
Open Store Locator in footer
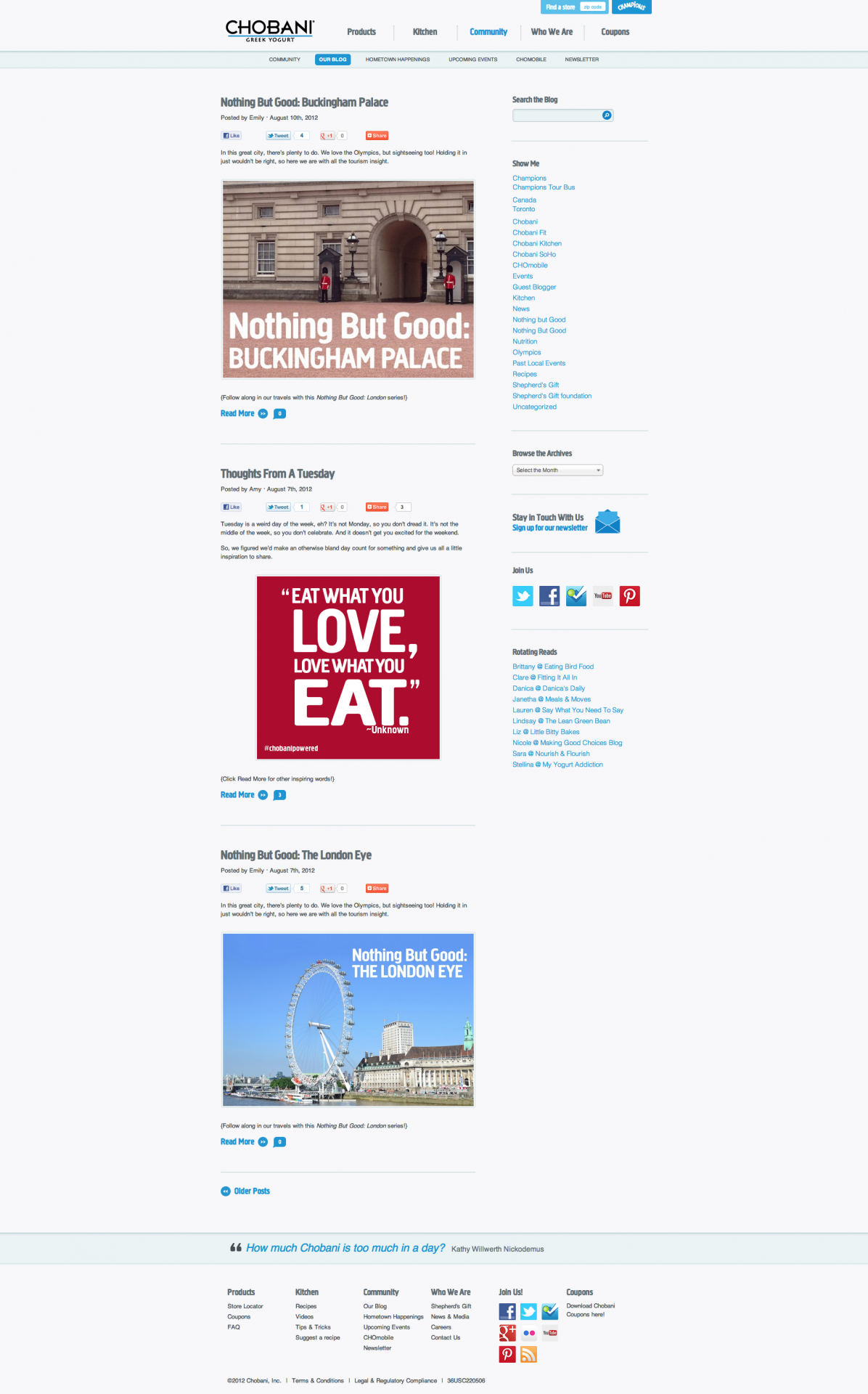[245, 1306]
